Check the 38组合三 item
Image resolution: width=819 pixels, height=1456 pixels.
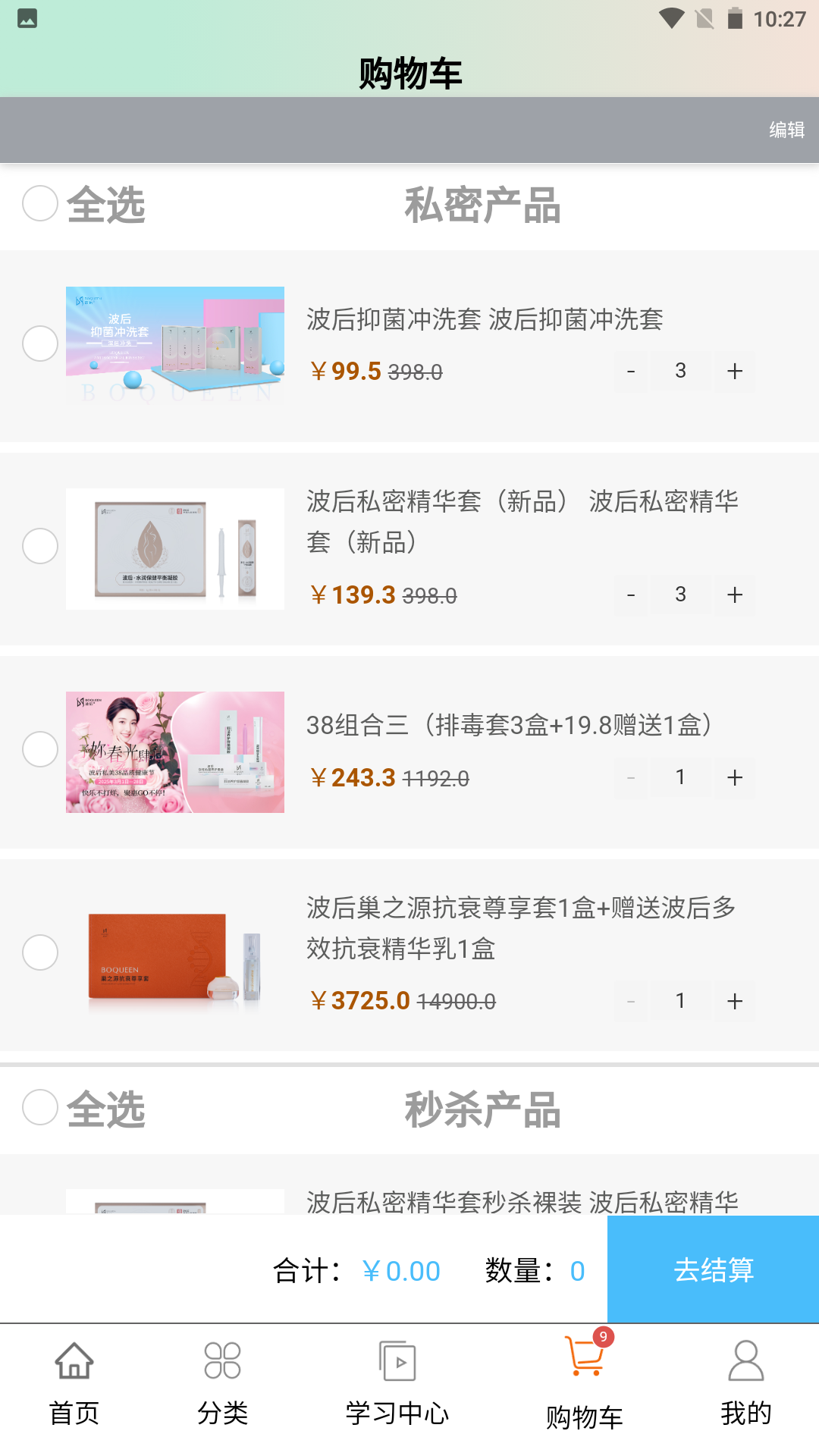click(x=40, y=749)
